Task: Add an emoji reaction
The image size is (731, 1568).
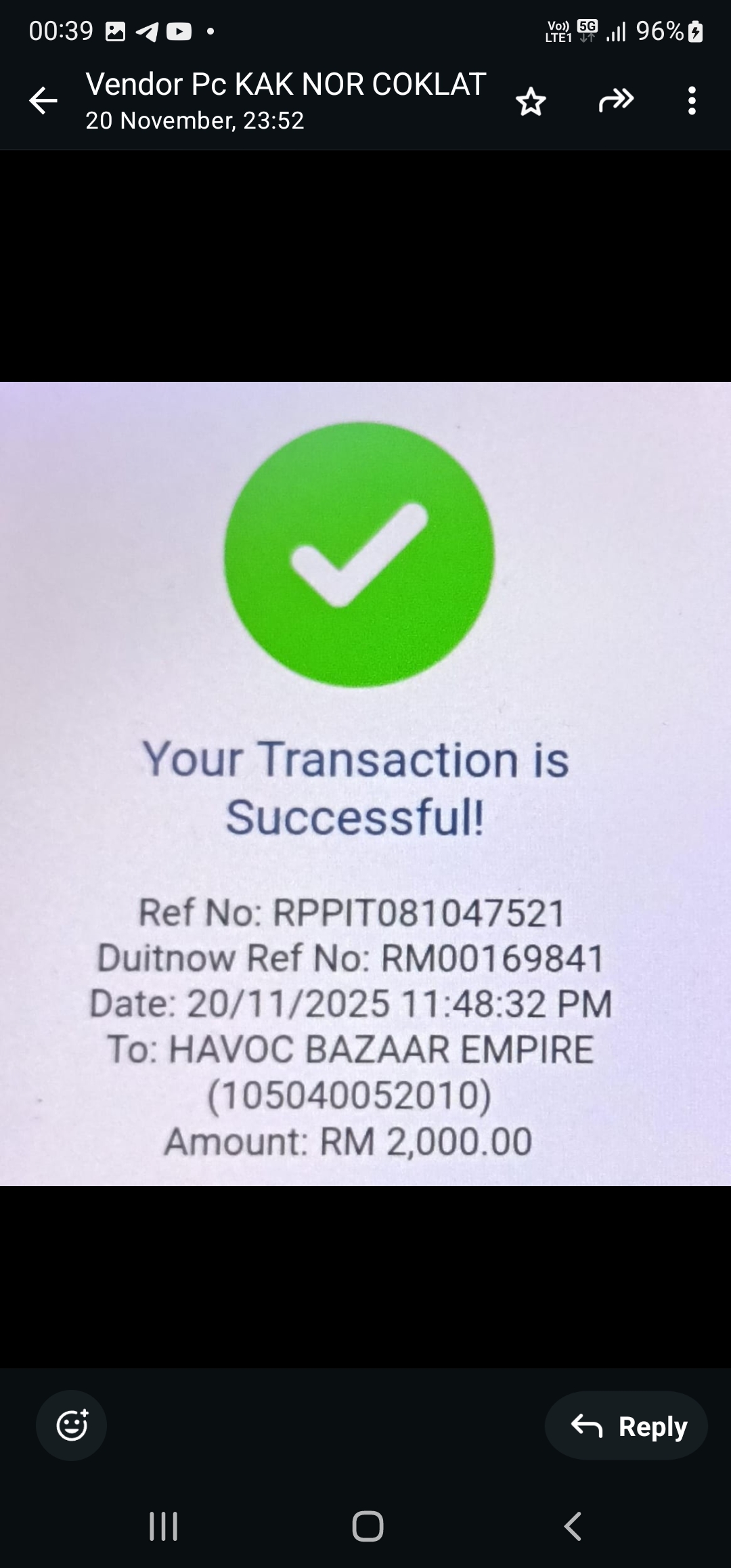Action: click(72, 1425)
